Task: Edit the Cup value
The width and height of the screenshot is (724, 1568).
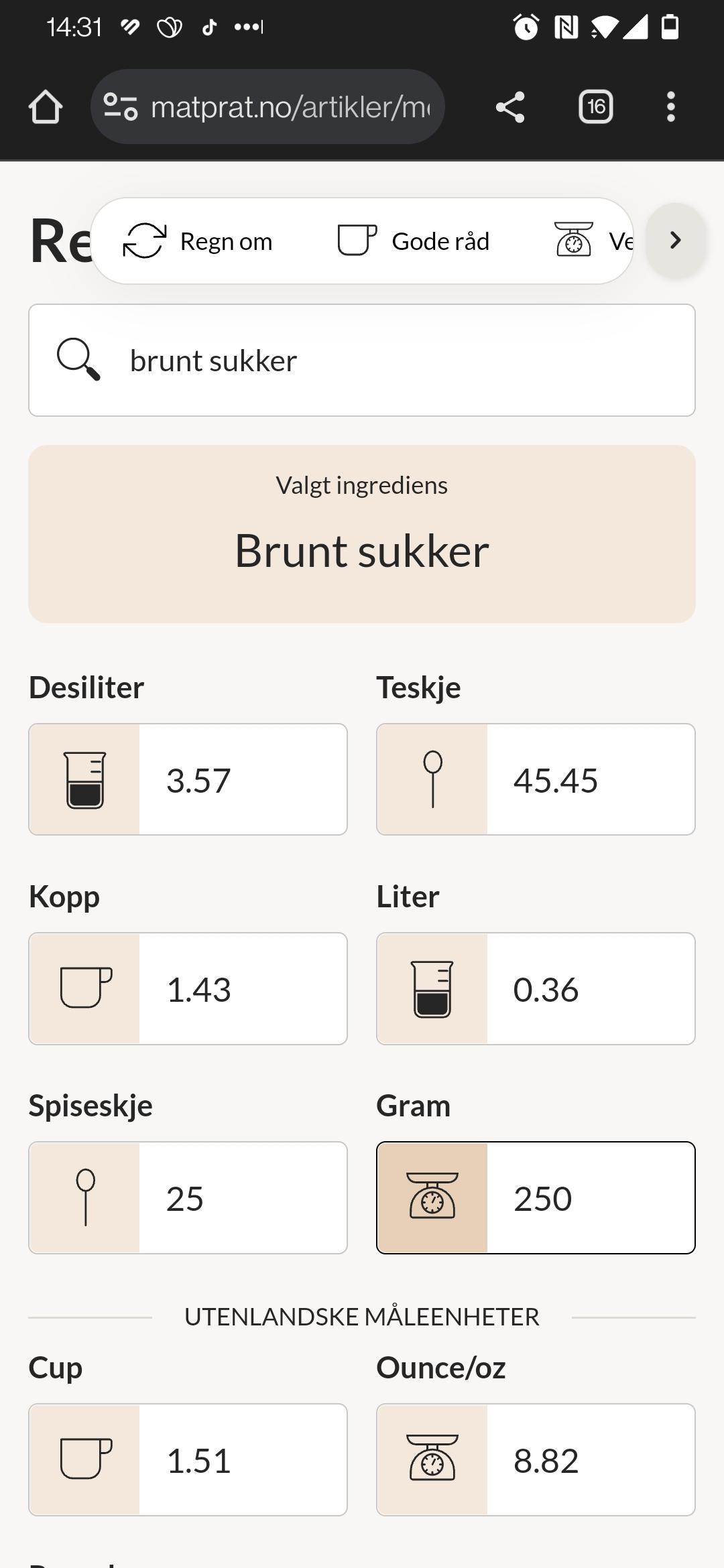Action: pos(243,1459)
